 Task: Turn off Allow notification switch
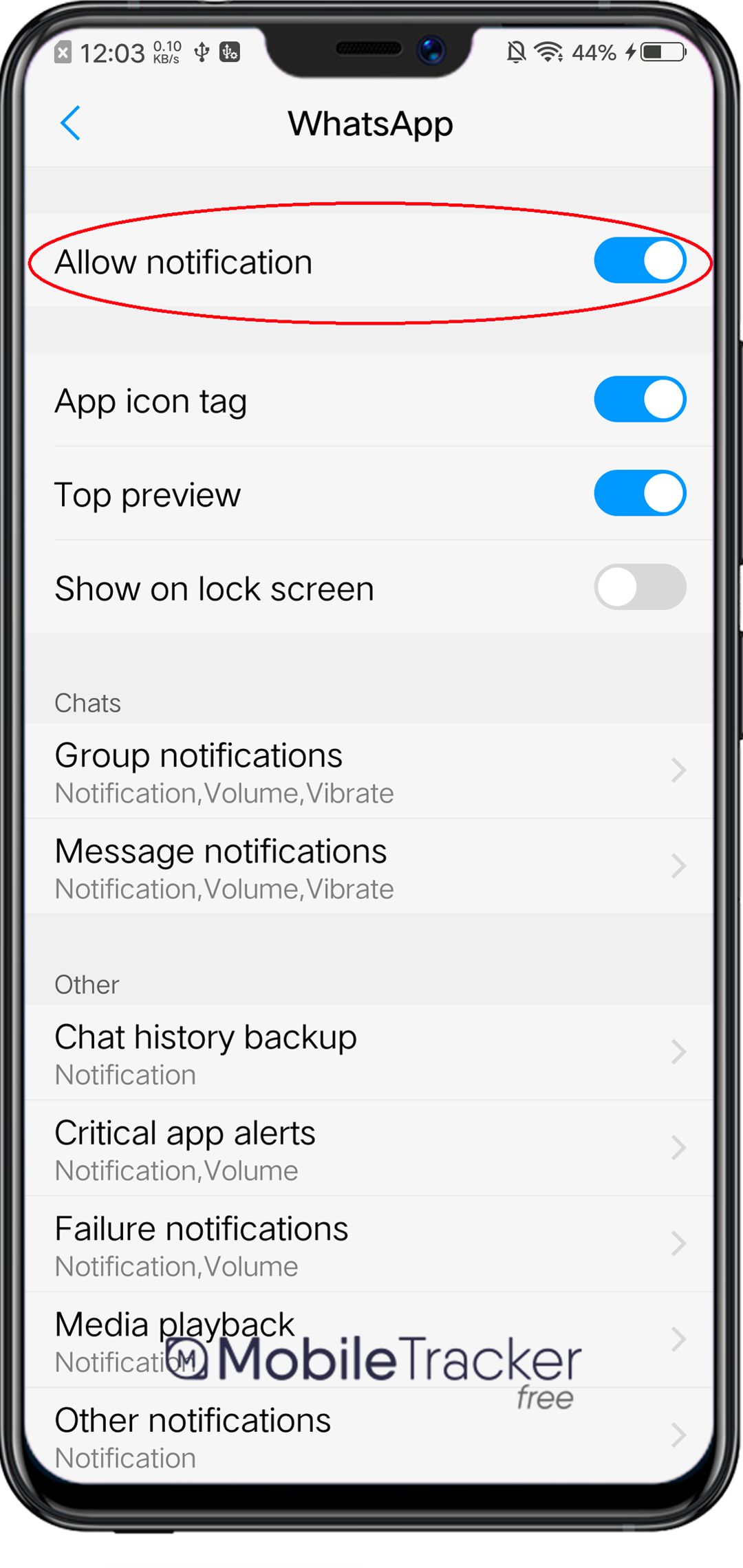(x=639, y=261)
